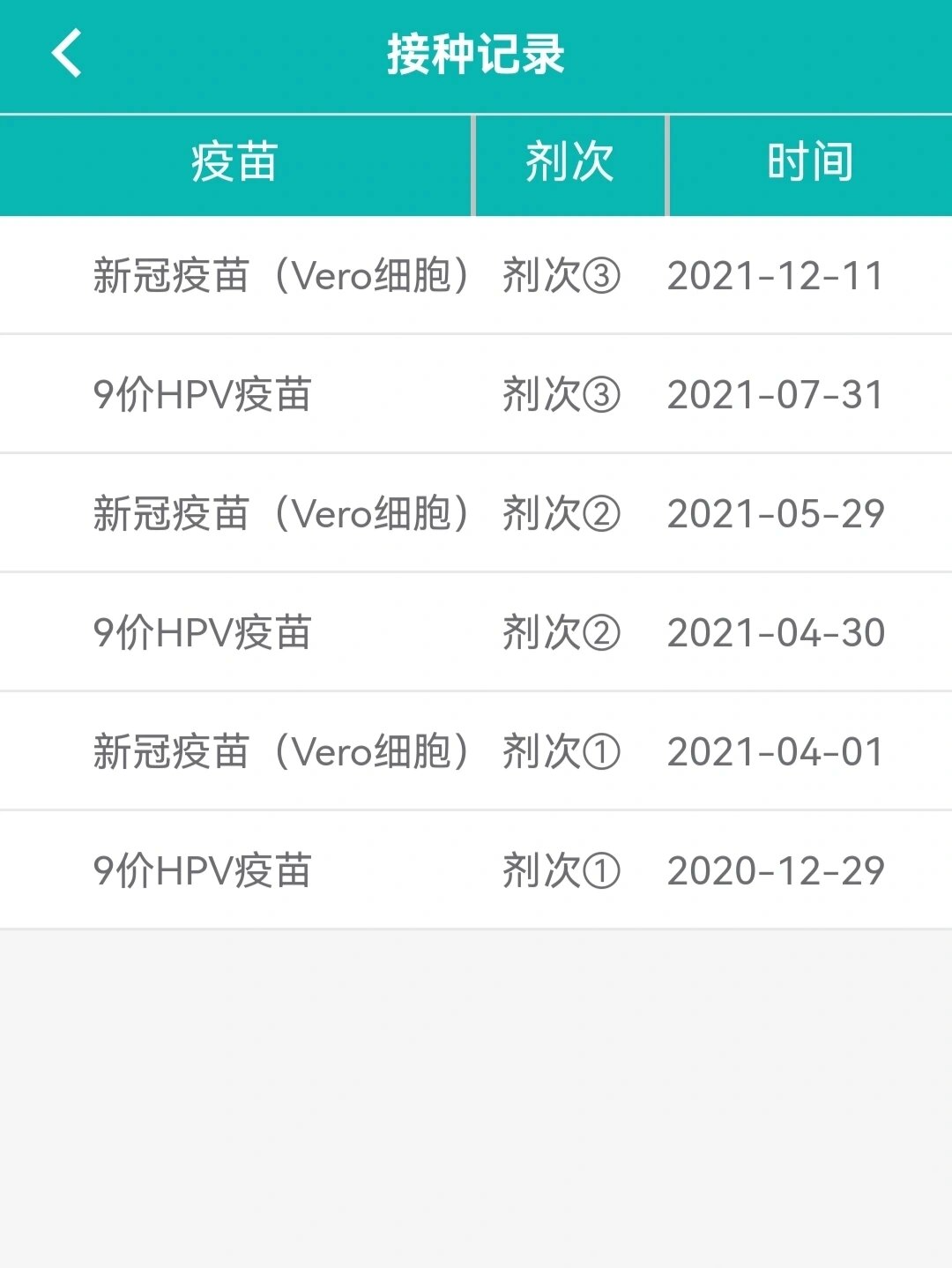
Task: Click dose badge 剂次① for HPV vaccine
Action: click(564, 869)
